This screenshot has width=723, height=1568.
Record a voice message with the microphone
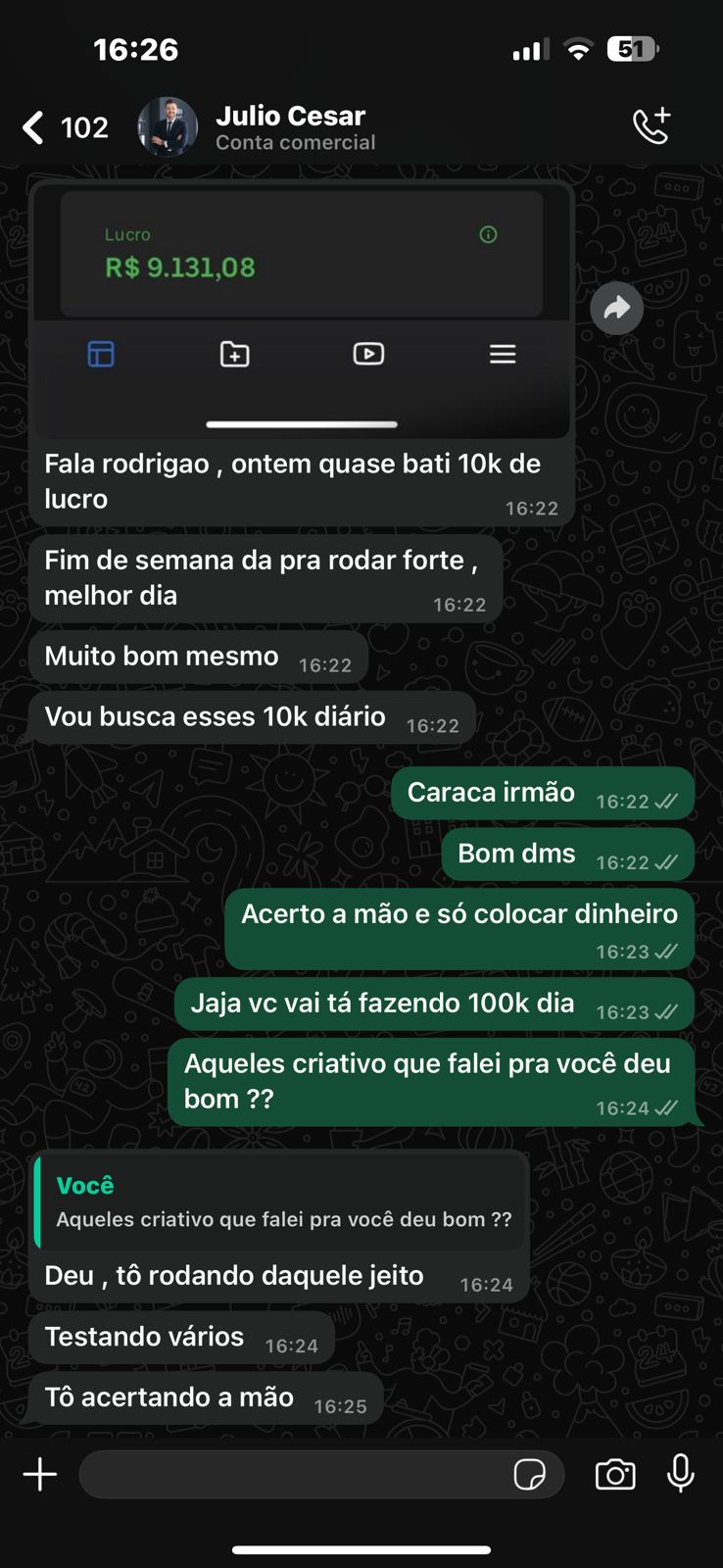click(x=680, y=1473)
